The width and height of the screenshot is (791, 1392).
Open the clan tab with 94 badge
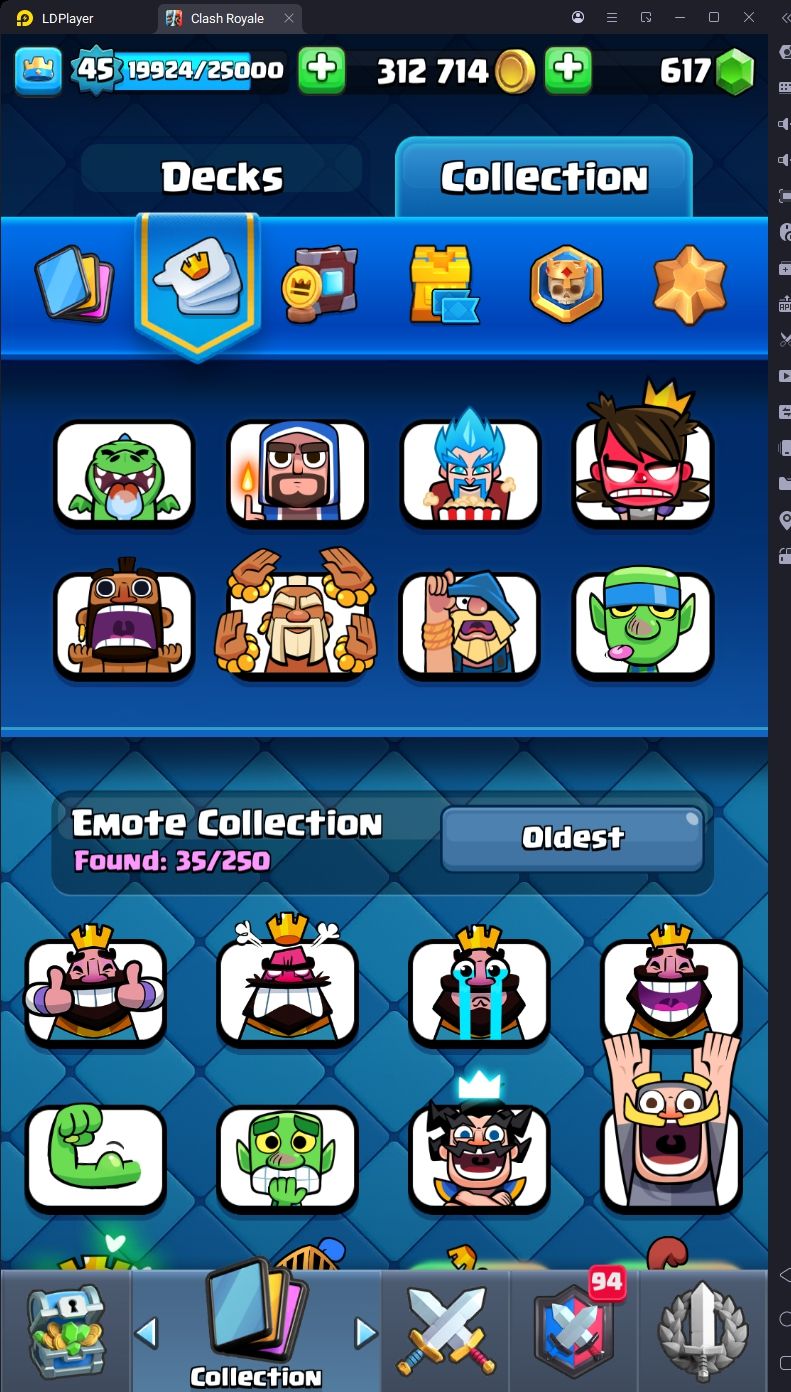pos(574,1332)
